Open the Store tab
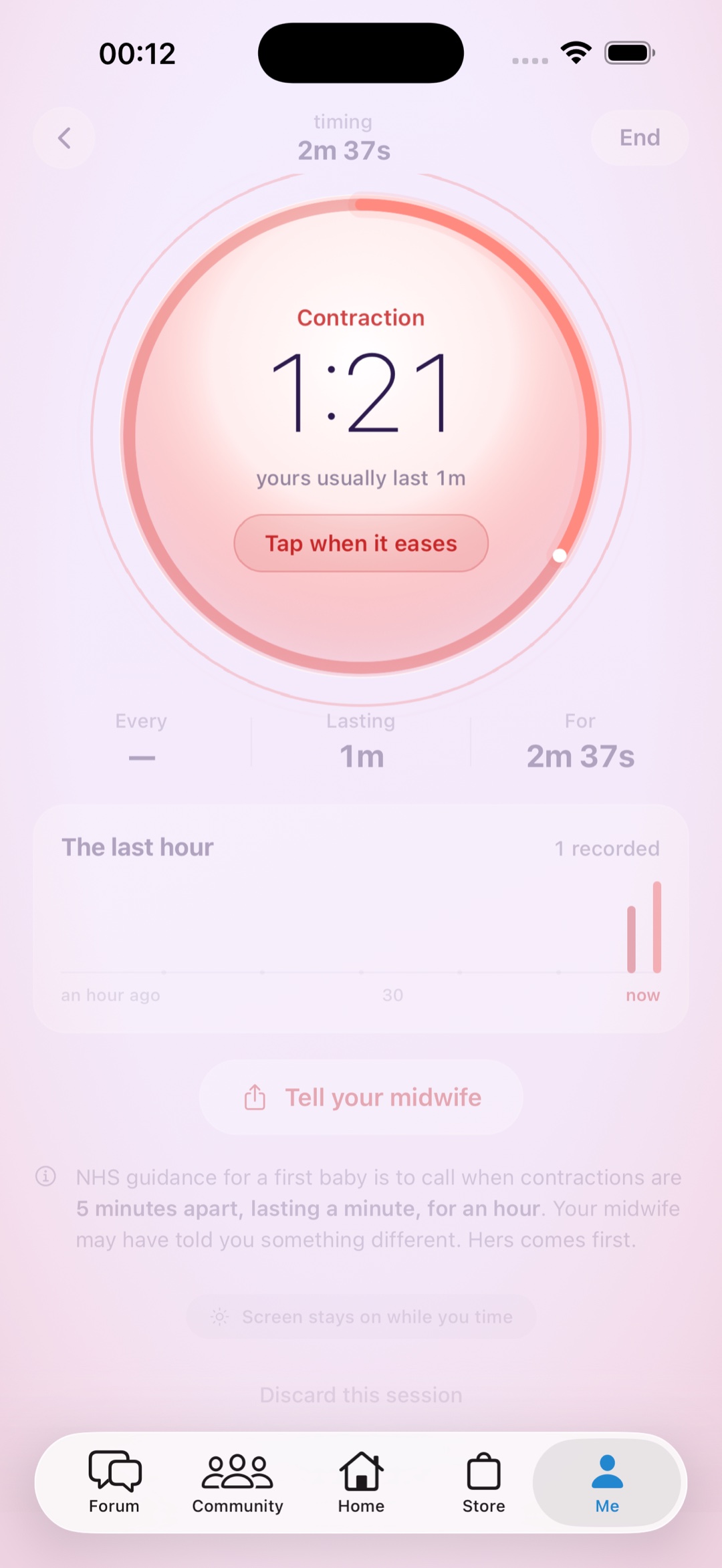The width and height of the screenshot is (722, 1568). tap(484, 1482)
